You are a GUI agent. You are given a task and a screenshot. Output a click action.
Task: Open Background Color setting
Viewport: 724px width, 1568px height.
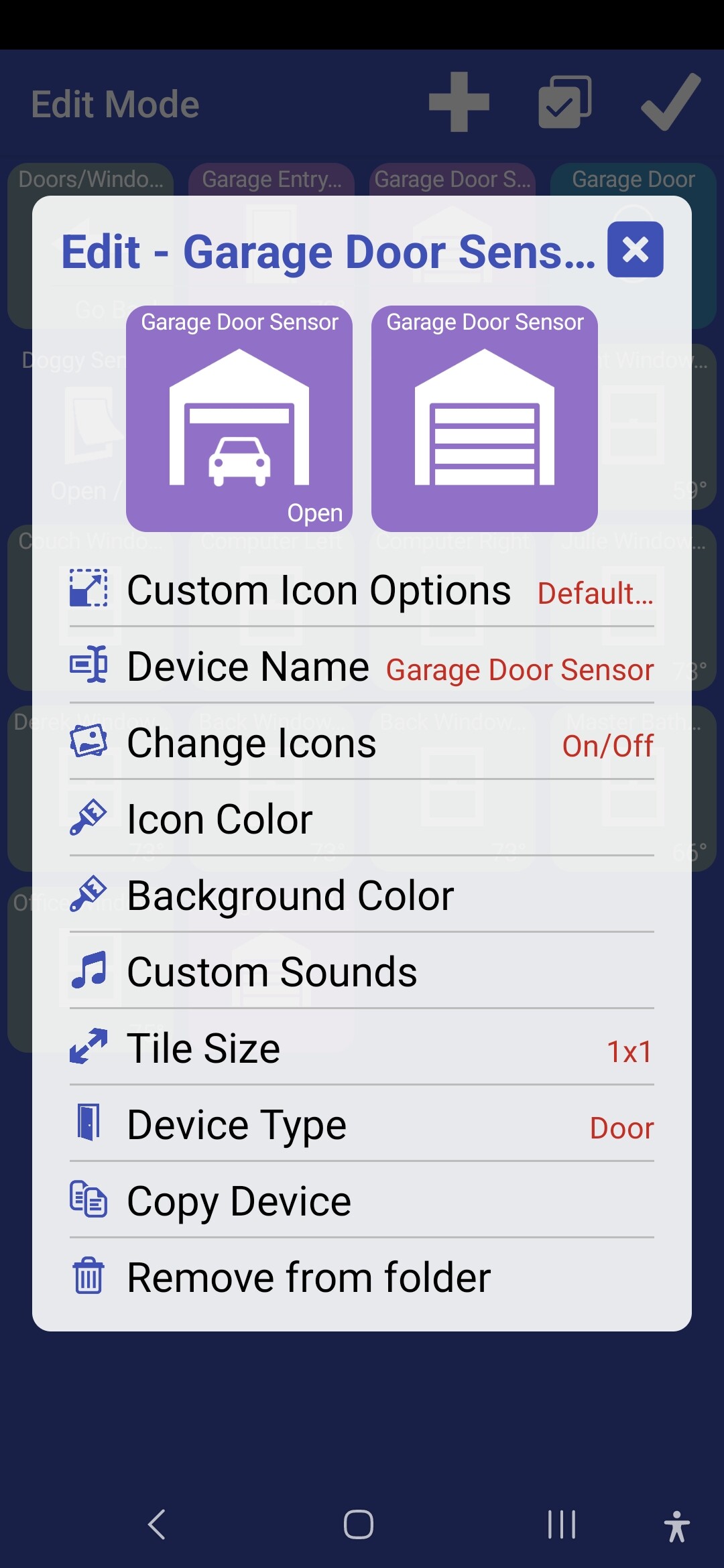tap(362, 896)
